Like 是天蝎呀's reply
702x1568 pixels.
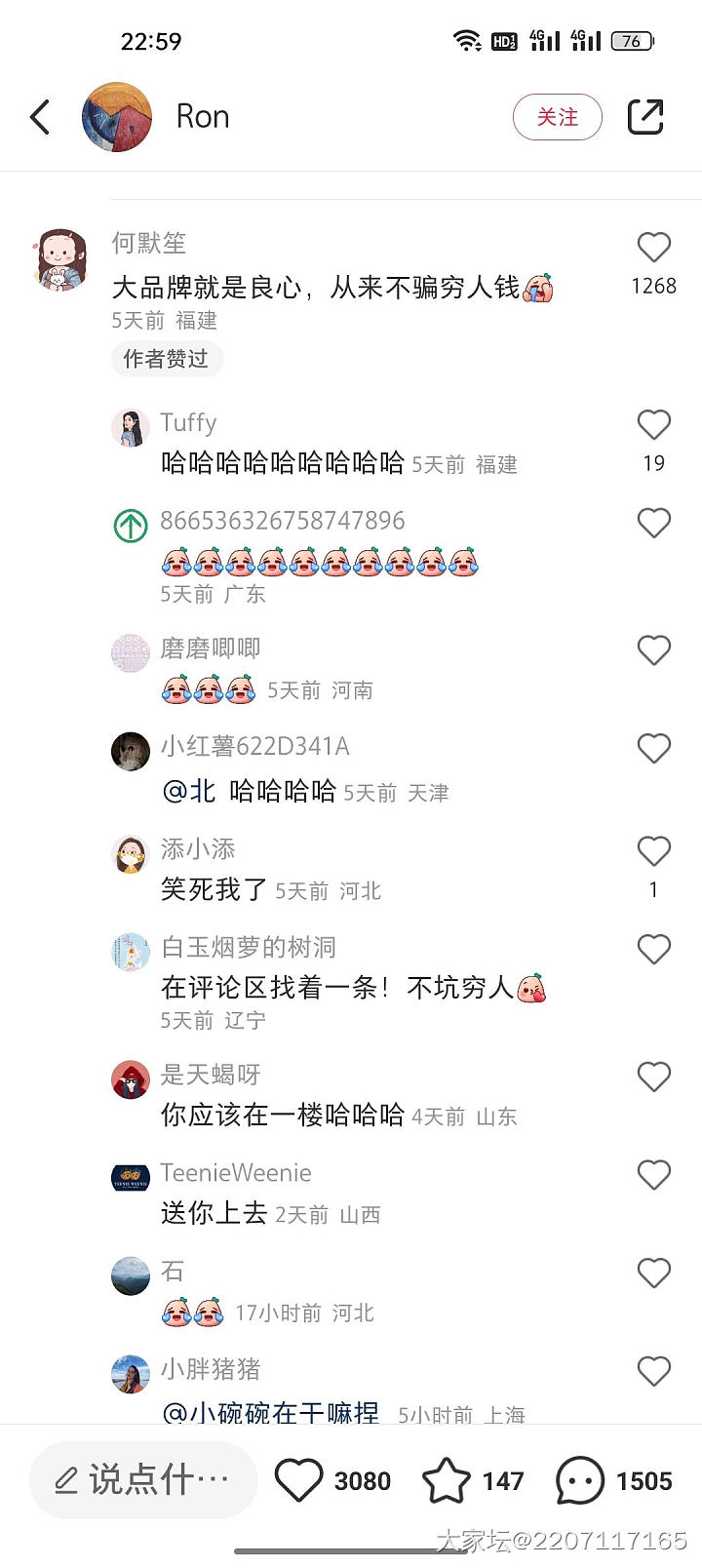click(653, 1077)
